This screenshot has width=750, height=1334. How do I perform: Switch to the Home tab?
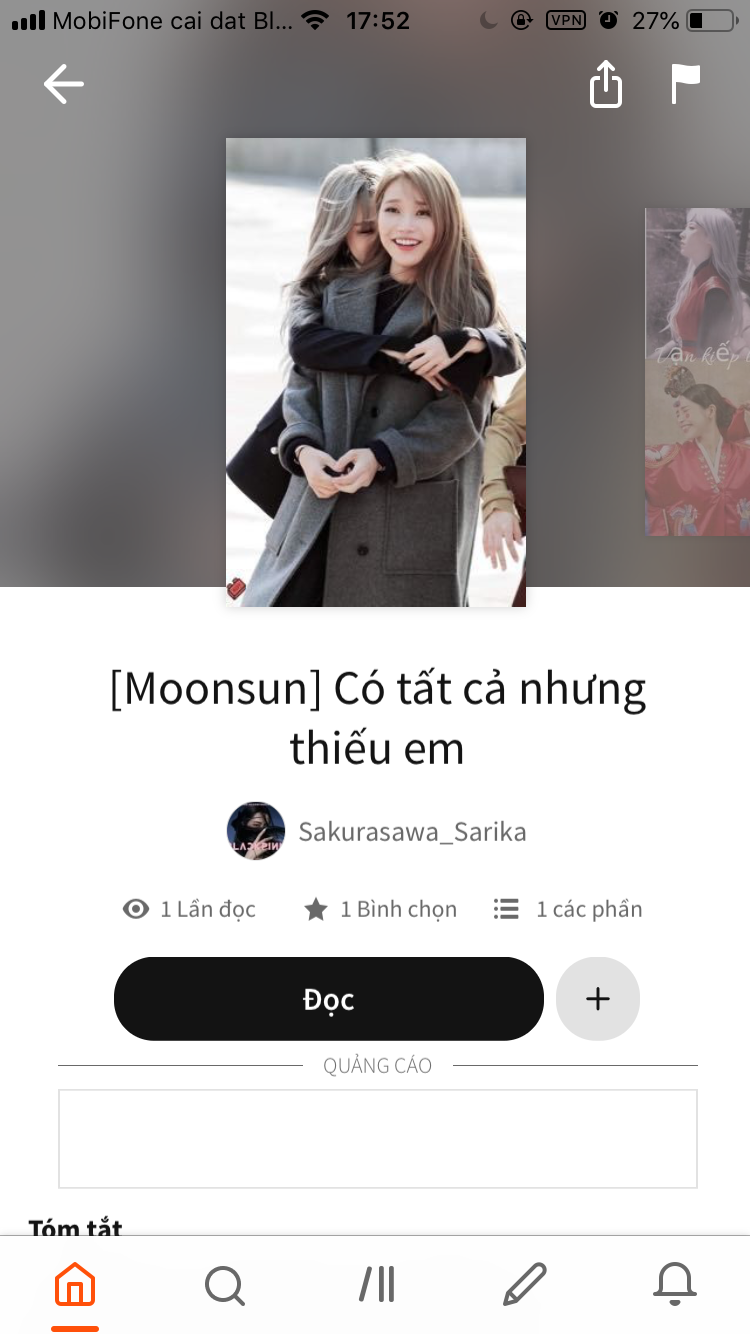pos(75,1285)
